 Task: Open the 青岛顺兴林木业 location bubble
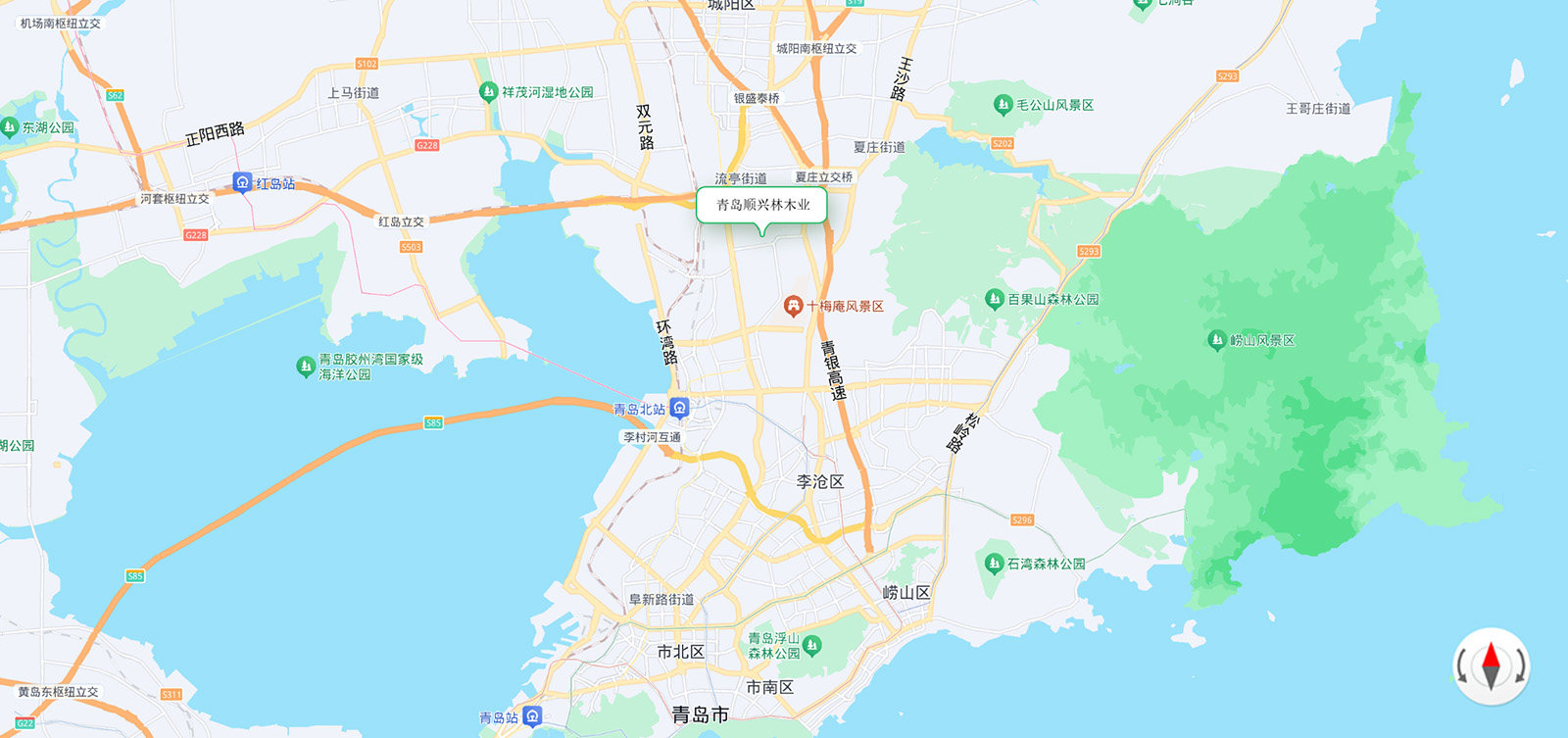[x=762, y=205]
